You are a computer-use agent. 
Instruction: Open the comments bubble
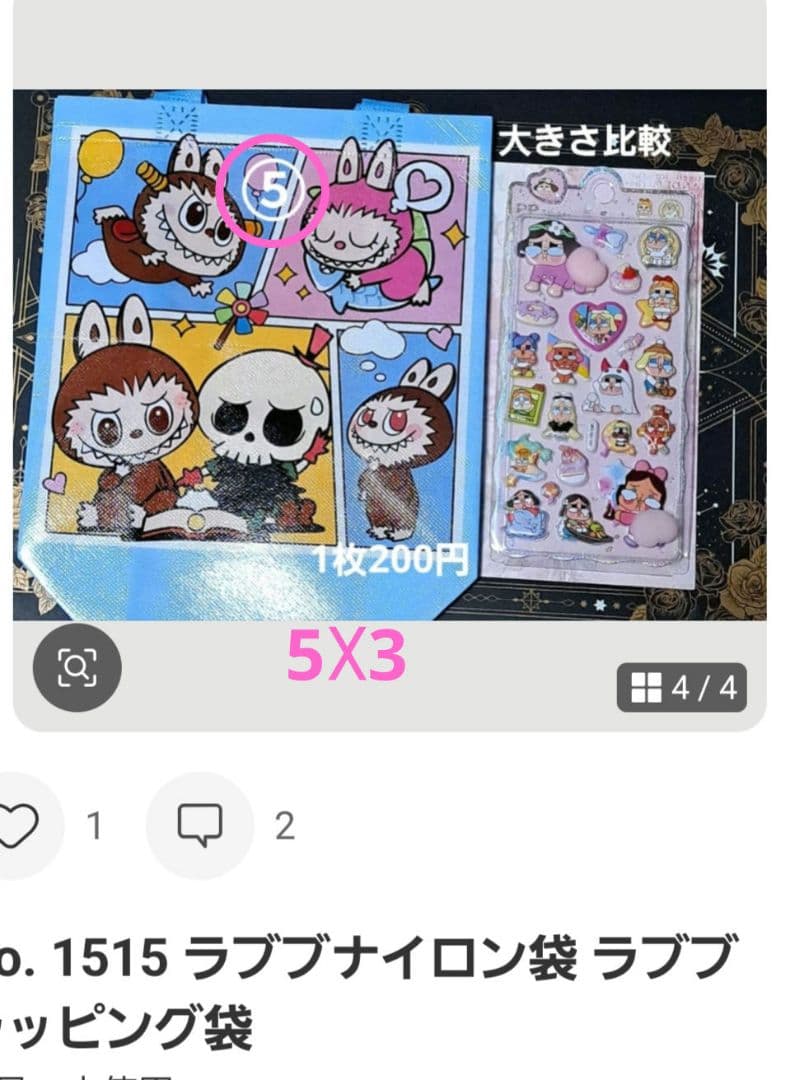200,826
